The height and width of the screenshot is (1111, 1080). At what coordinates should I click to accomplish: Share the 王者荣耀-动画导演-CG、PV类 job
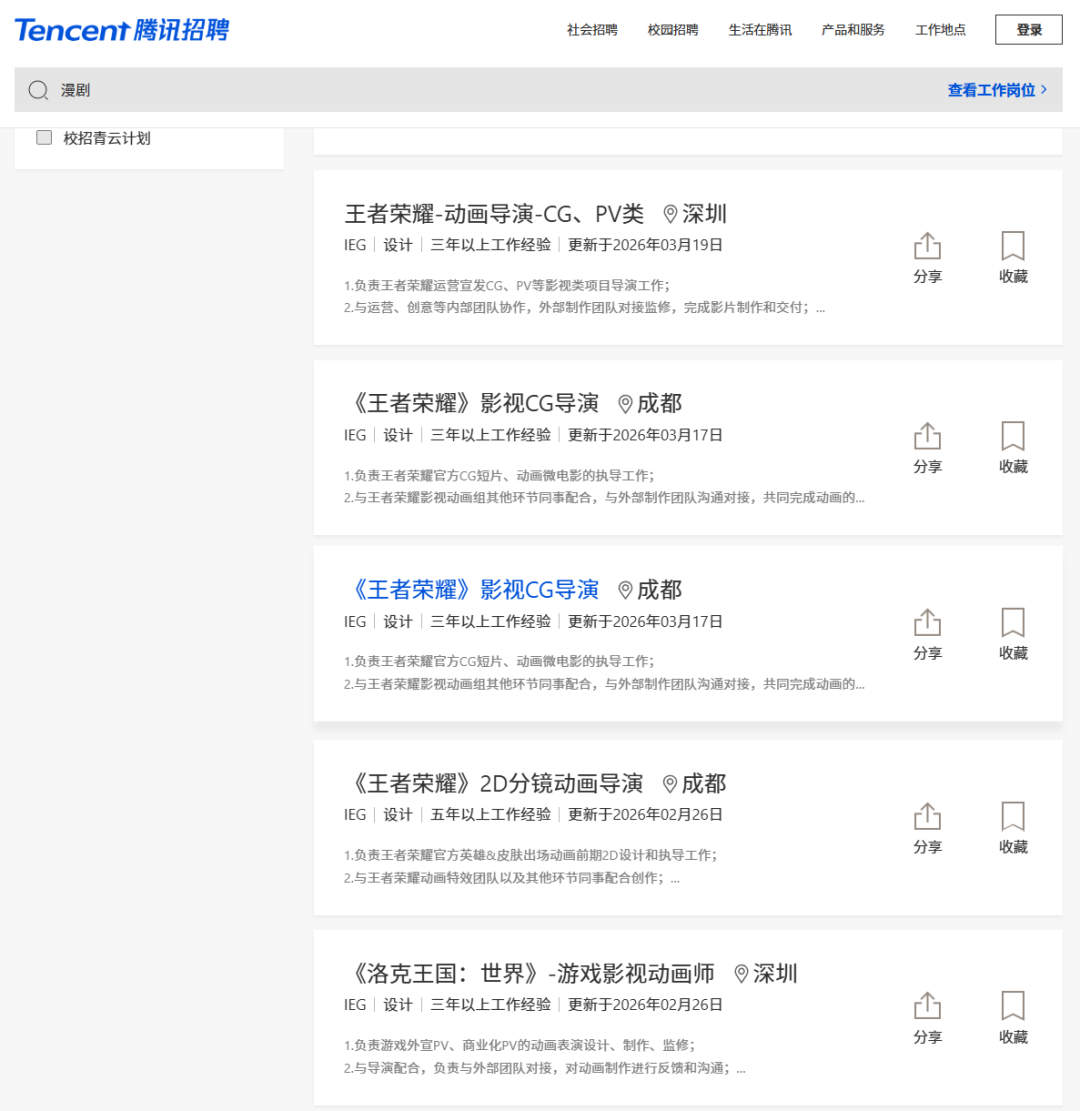[x=927, y=257]
